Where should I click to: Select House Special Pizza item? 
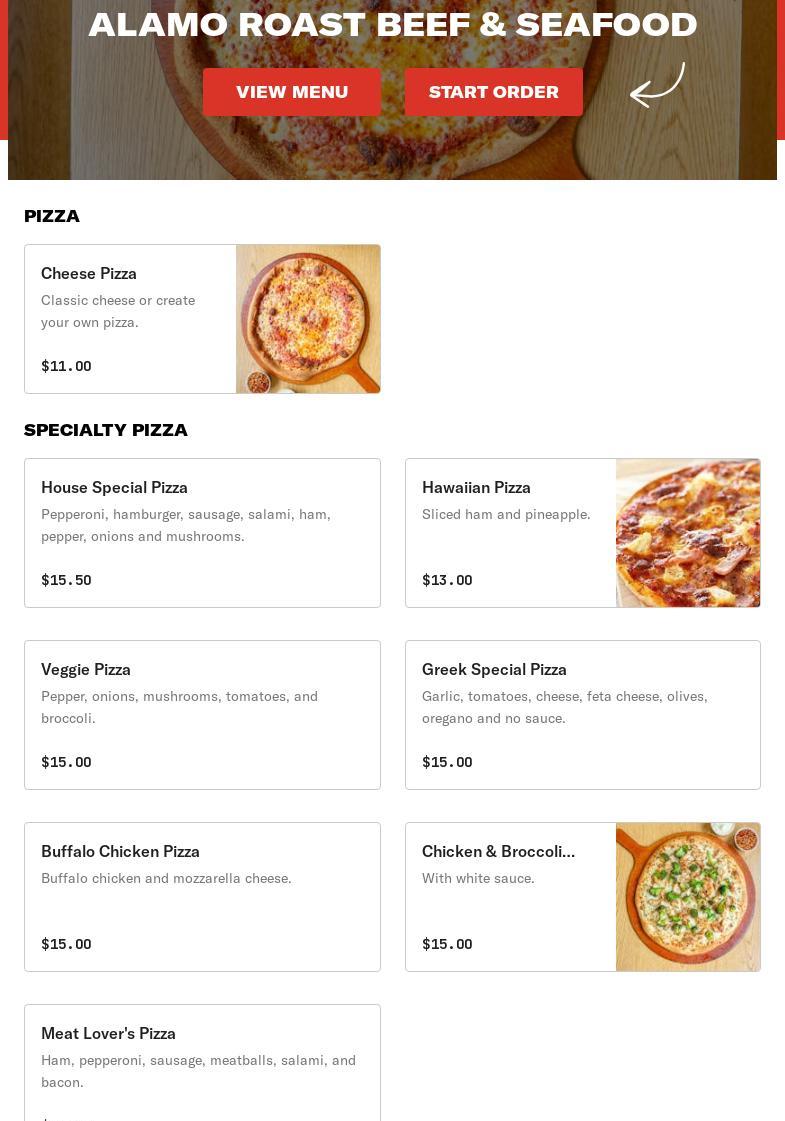[x=202, y=533]
